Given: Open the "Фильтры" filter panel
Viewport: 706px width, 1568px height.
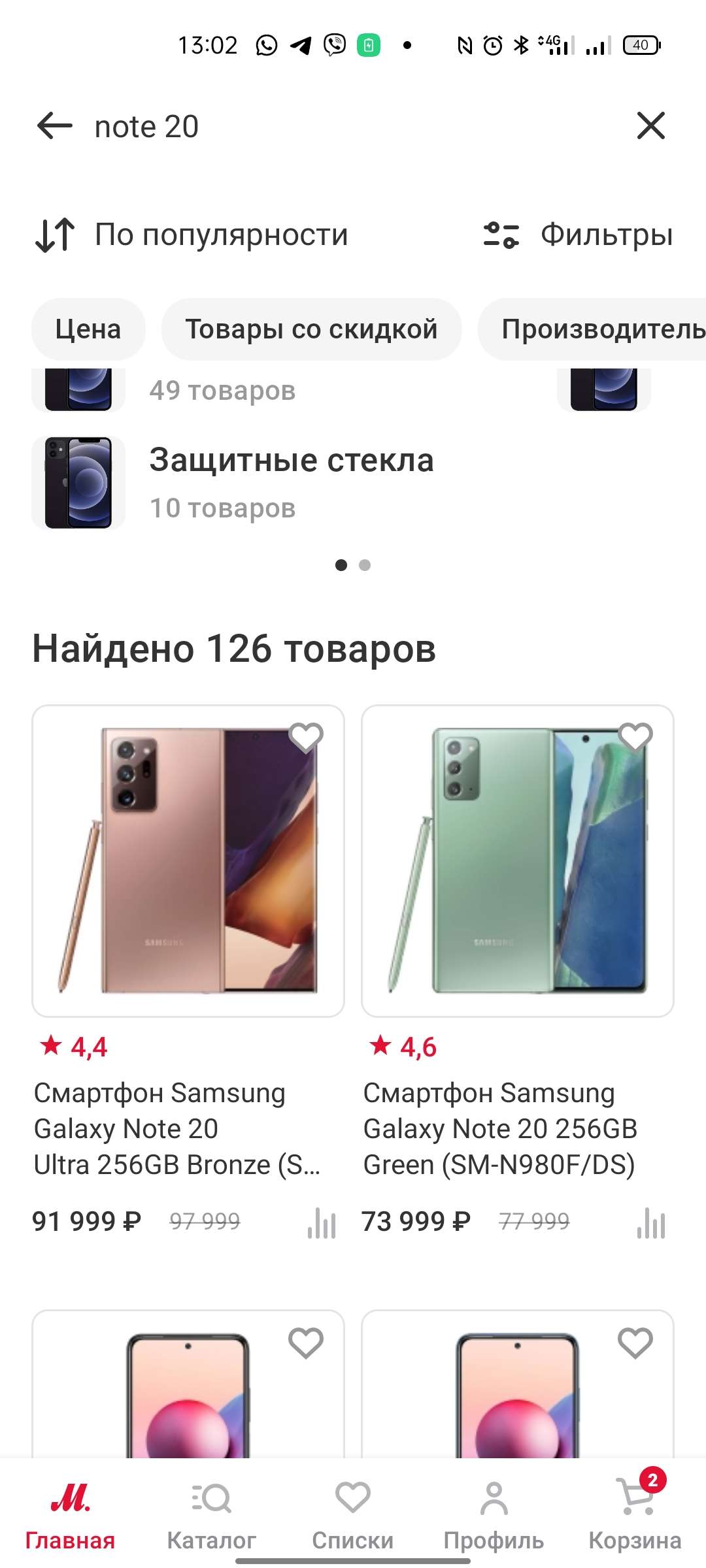Looking at the screenshot, I should [x=579, y=235].
